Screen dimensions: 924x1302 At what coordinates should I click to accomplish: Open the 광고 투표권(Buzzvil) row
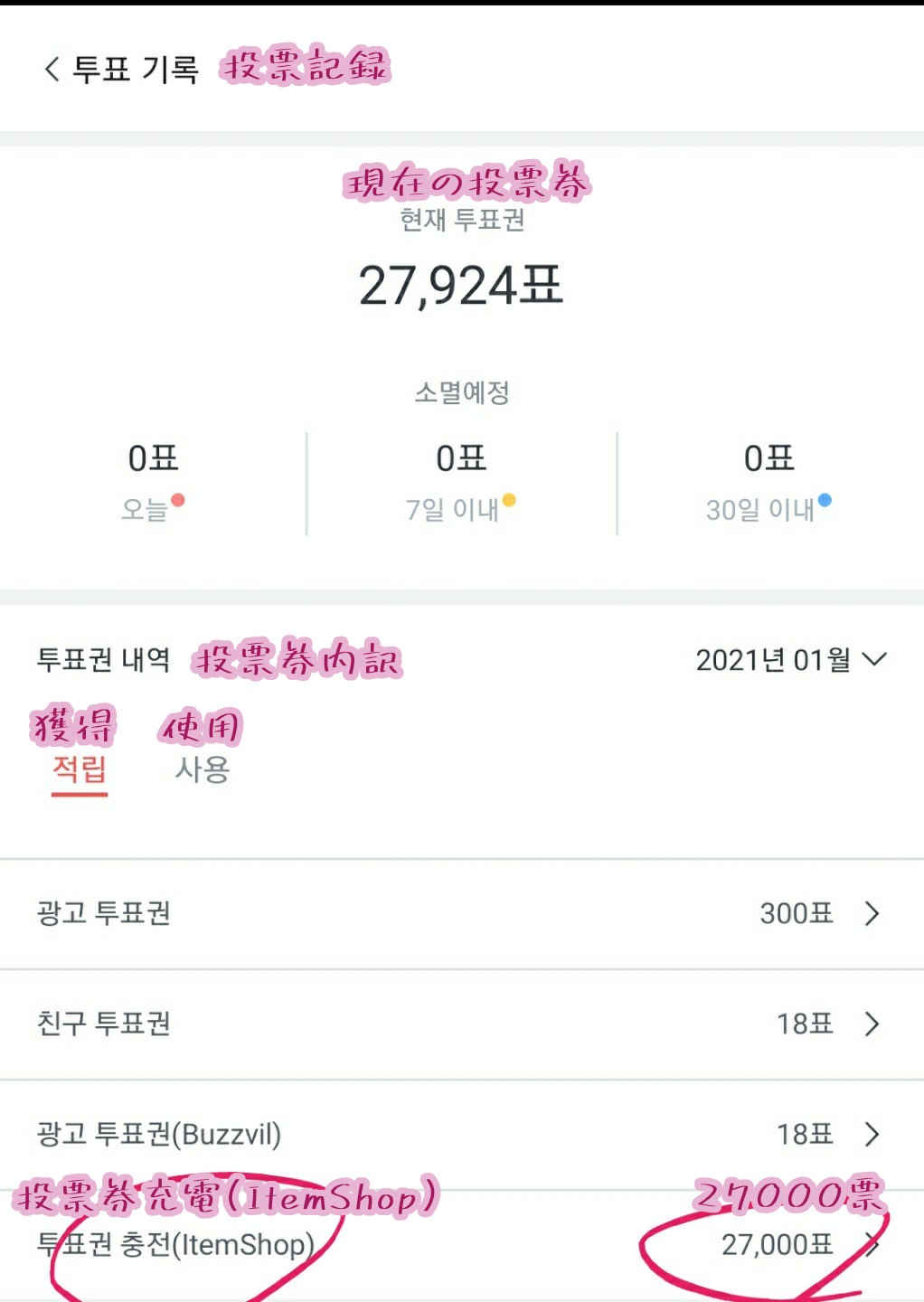coord(461,1134)
